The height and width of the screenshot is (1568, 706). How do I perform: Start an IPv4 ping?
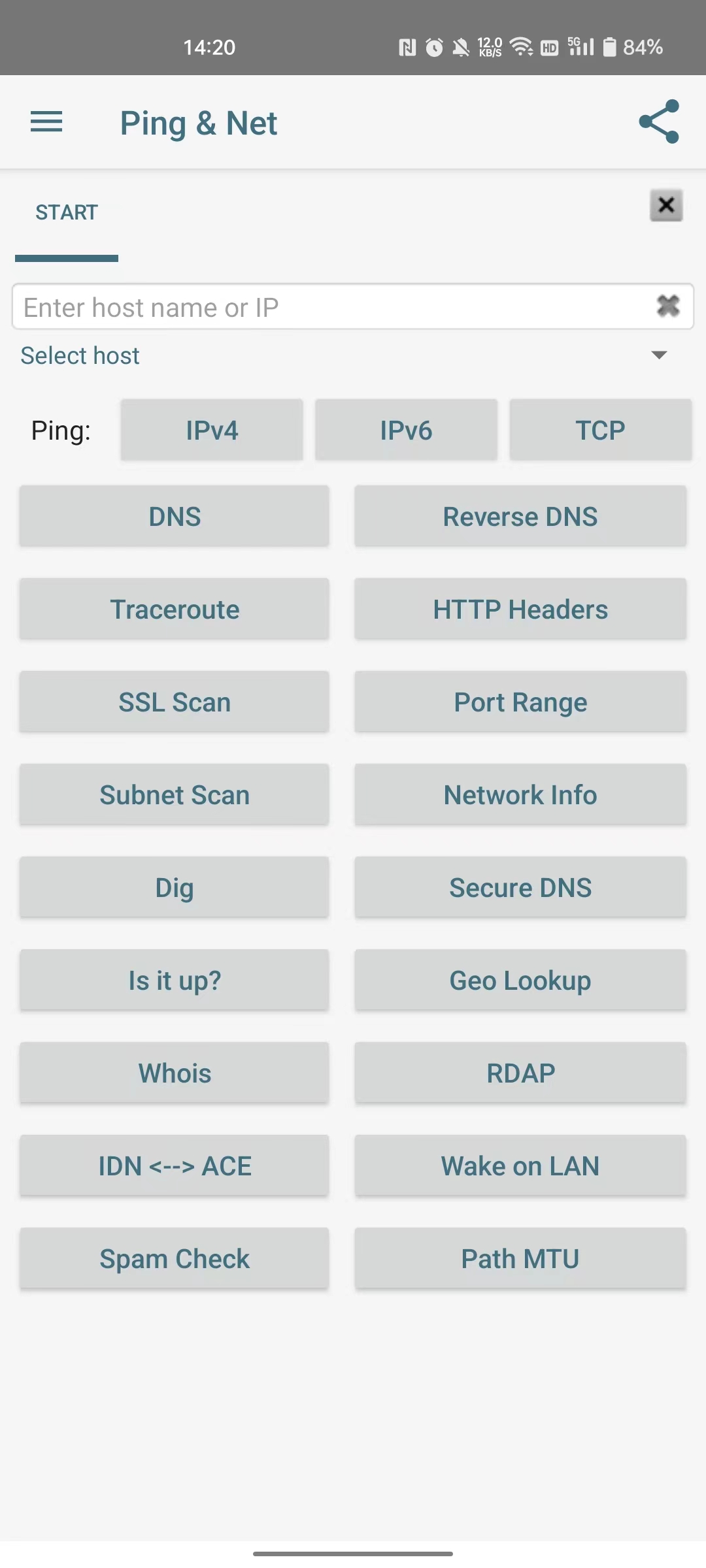[x=212, y=431]
